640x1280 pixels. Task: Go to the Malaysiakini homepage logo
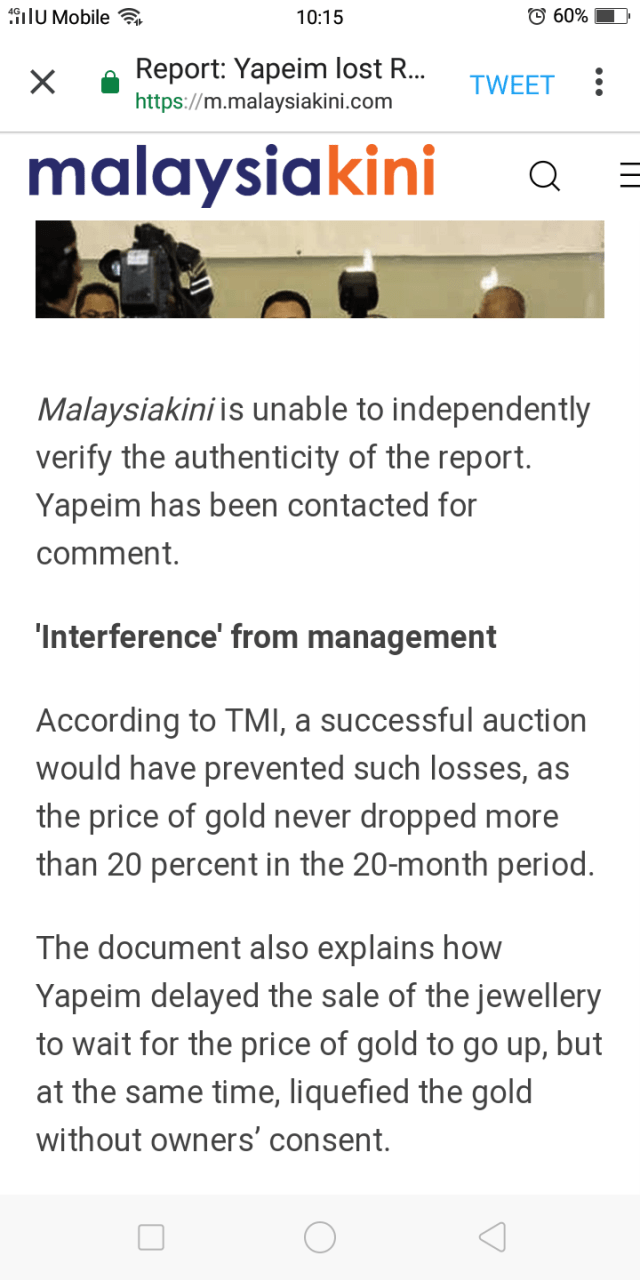(x=231, y=174)
